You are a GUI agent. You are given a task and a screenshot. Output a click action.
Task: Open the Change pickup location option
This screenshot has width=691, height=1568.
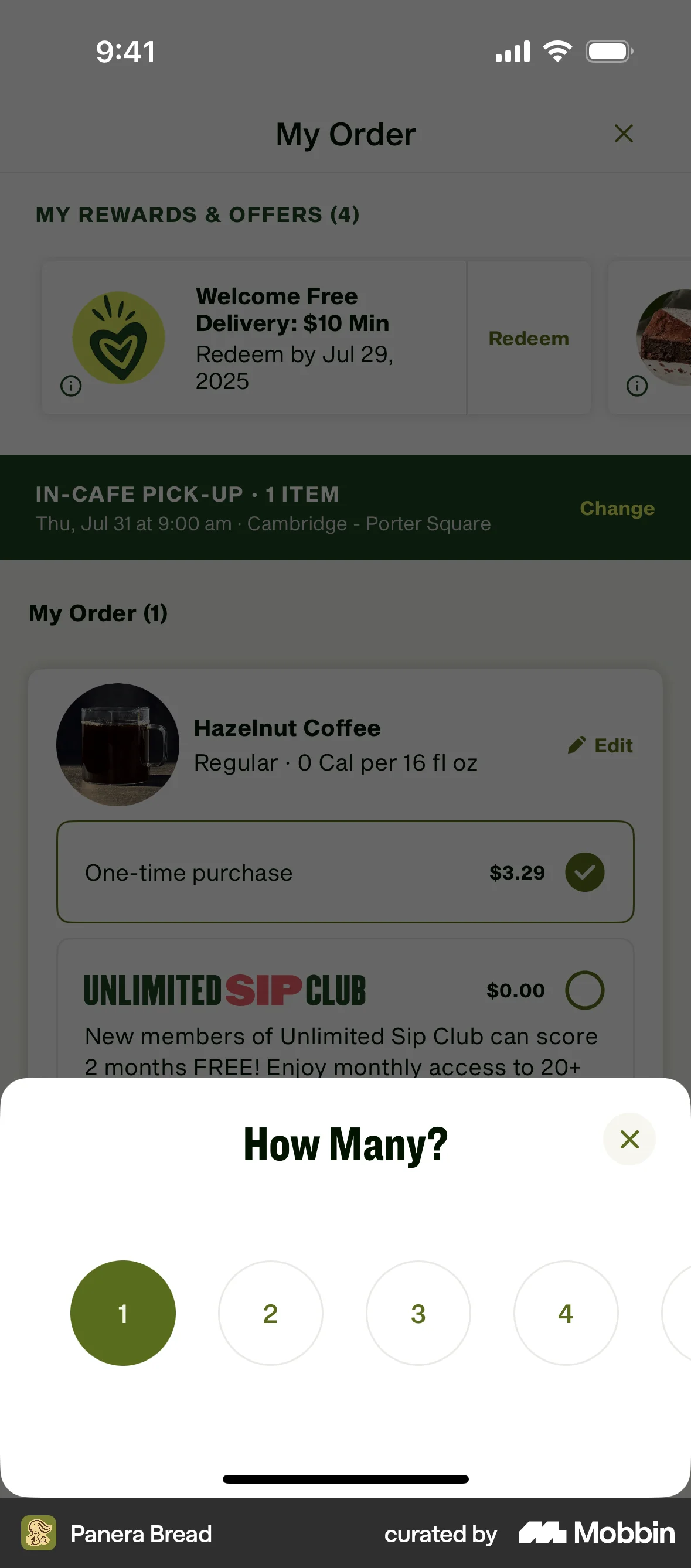617,508
